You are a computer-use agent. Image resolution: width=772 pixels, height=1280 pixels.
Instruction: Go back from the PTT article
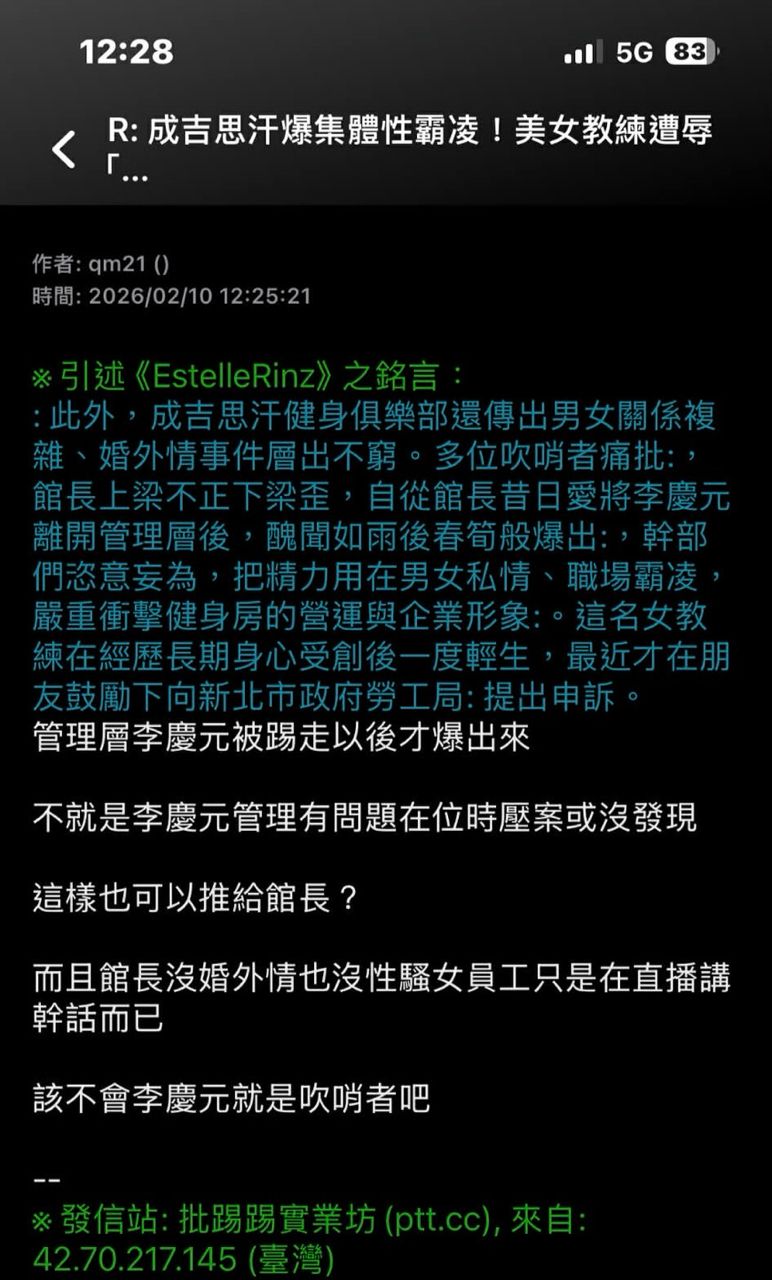point(64,150)
